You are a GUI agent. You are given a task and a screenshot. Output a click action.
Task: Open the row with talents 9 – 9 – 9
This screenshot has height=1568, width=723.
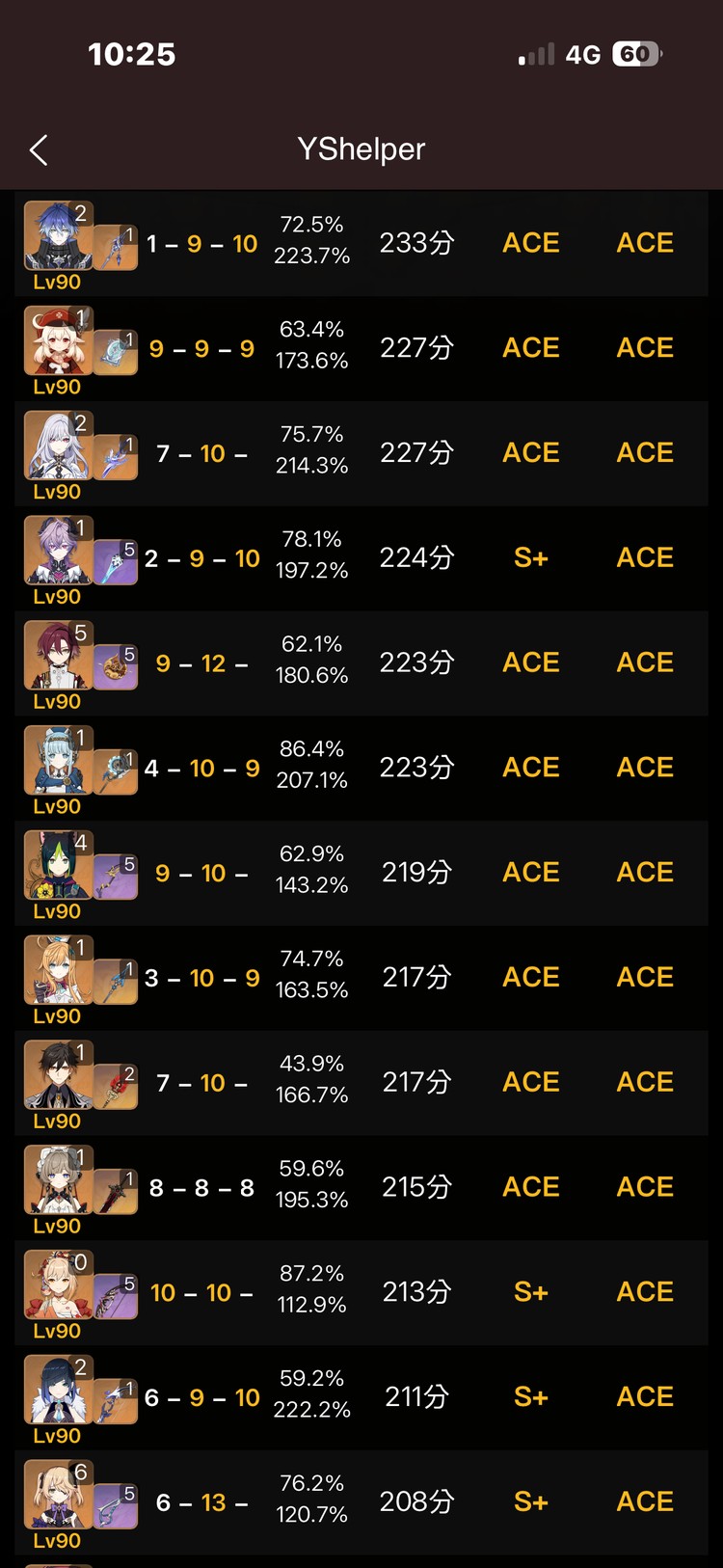click(361, 348)
